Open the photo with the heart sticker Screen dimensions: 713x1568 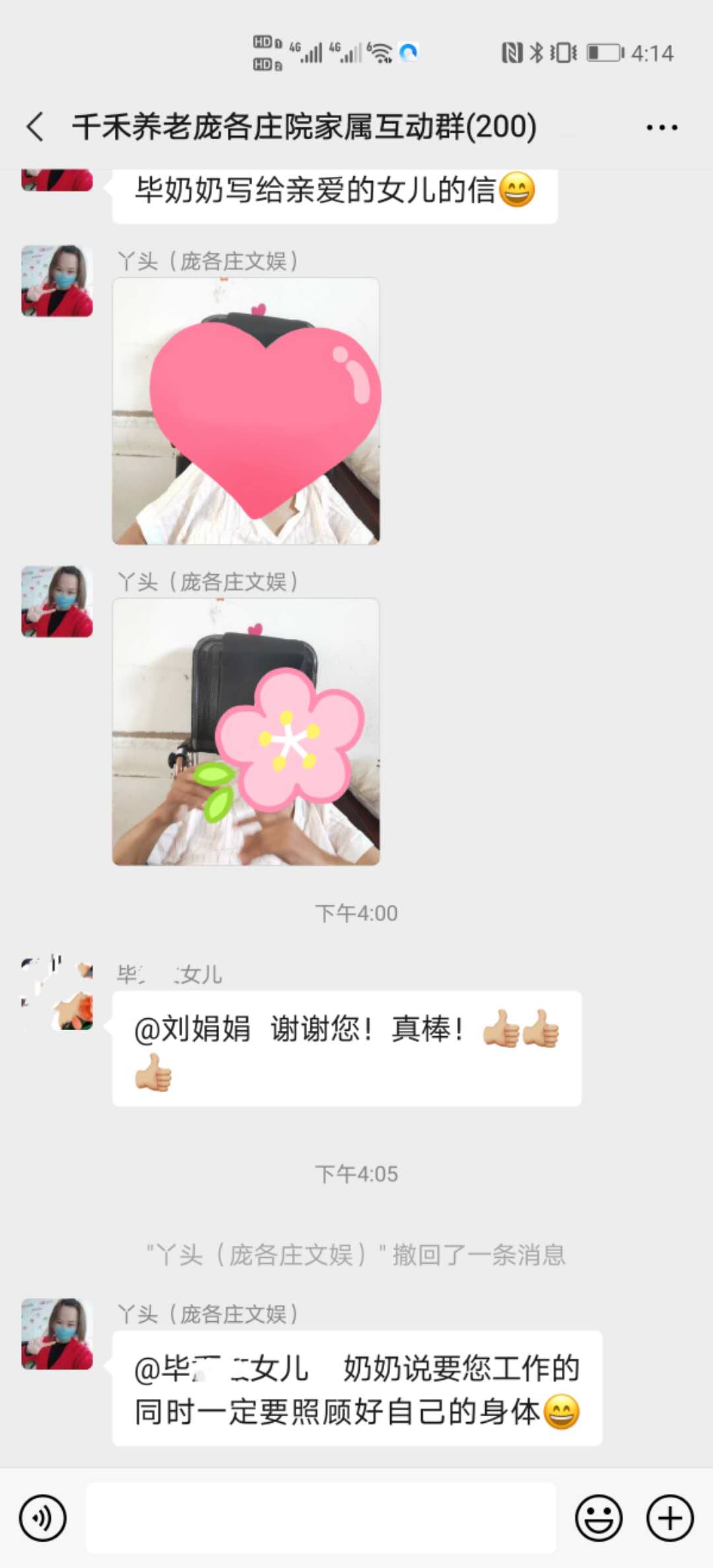pyautogui.click(x=246, y=411)
